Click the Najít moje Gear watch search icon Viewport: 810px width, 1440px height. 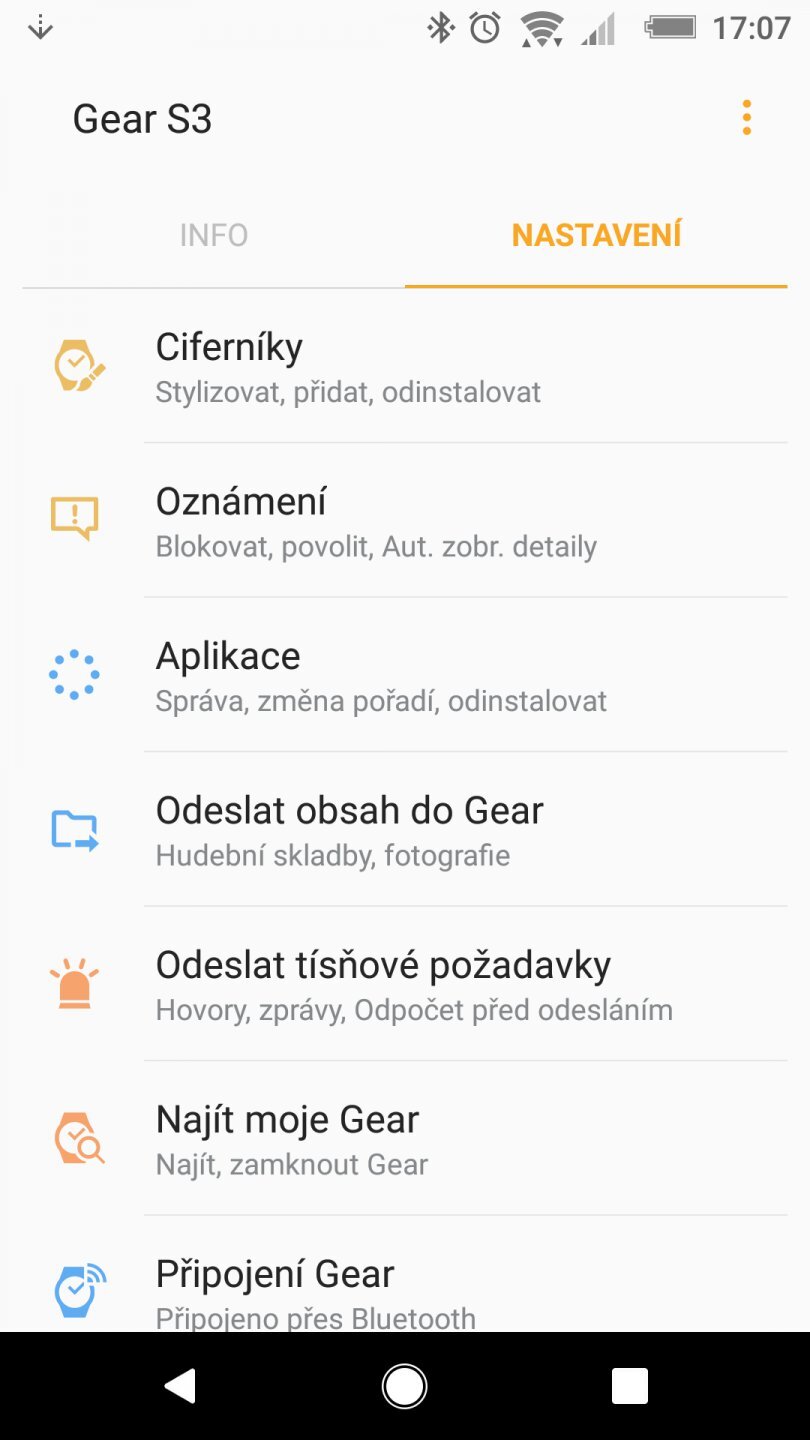[x=77, y=1139]
